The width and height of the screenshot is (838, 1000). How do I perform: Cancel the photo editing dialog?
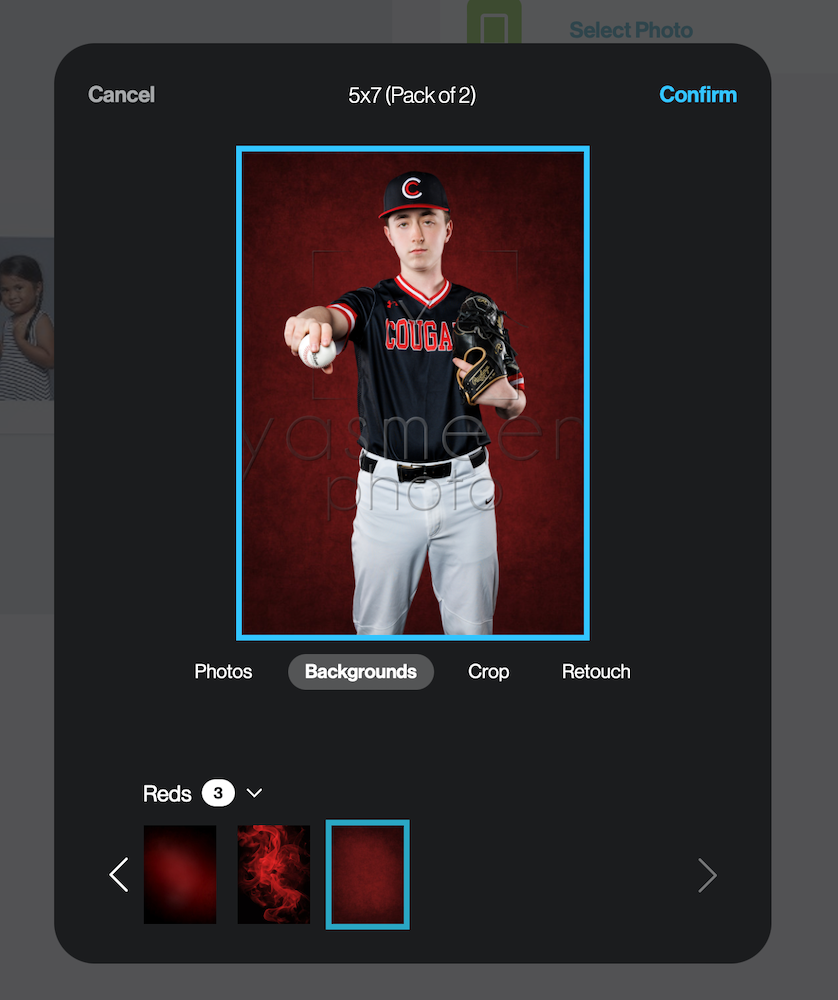121,95
